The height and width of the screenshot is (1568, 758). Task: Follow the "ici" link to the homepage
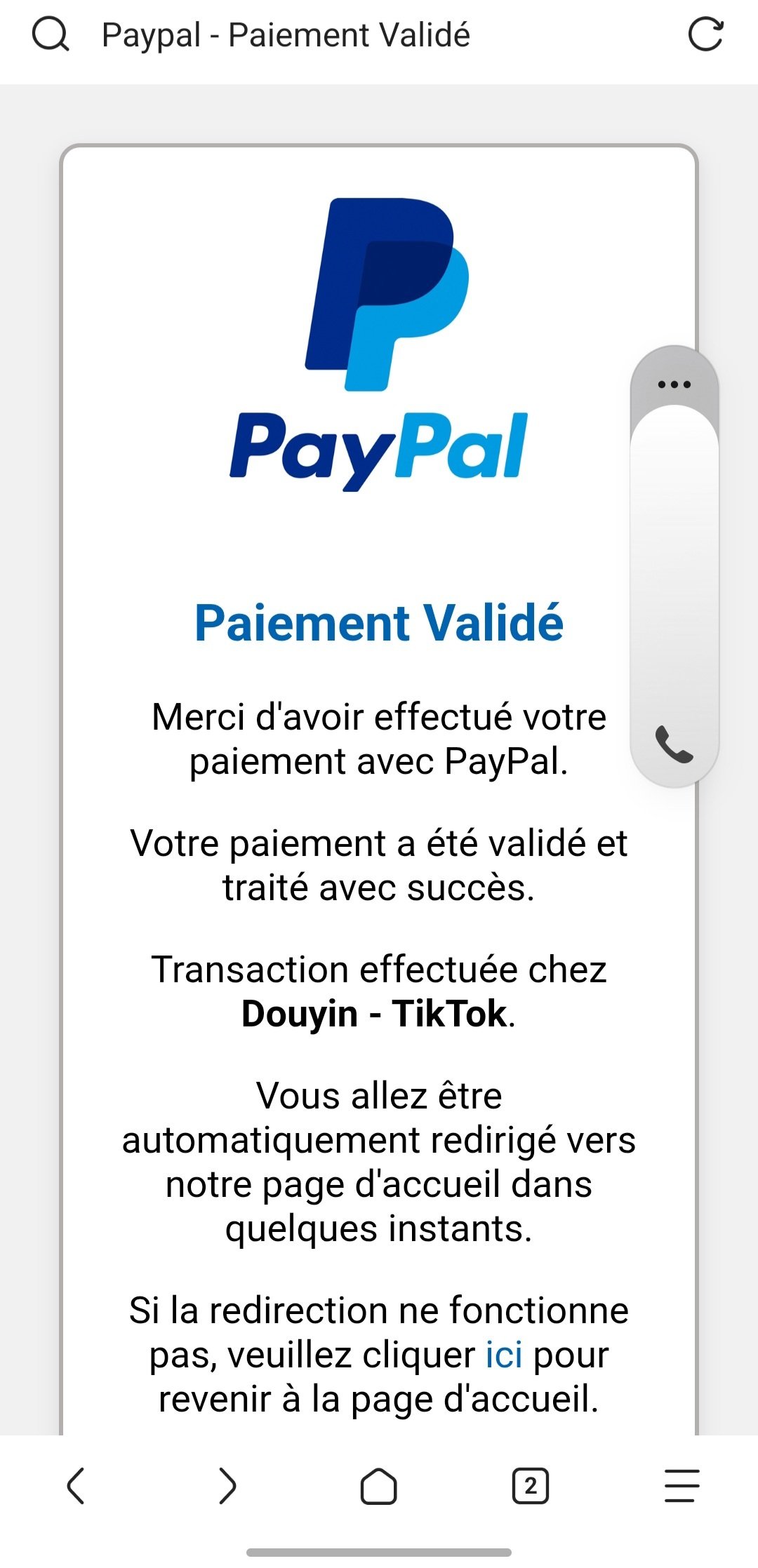[503, 1355]
